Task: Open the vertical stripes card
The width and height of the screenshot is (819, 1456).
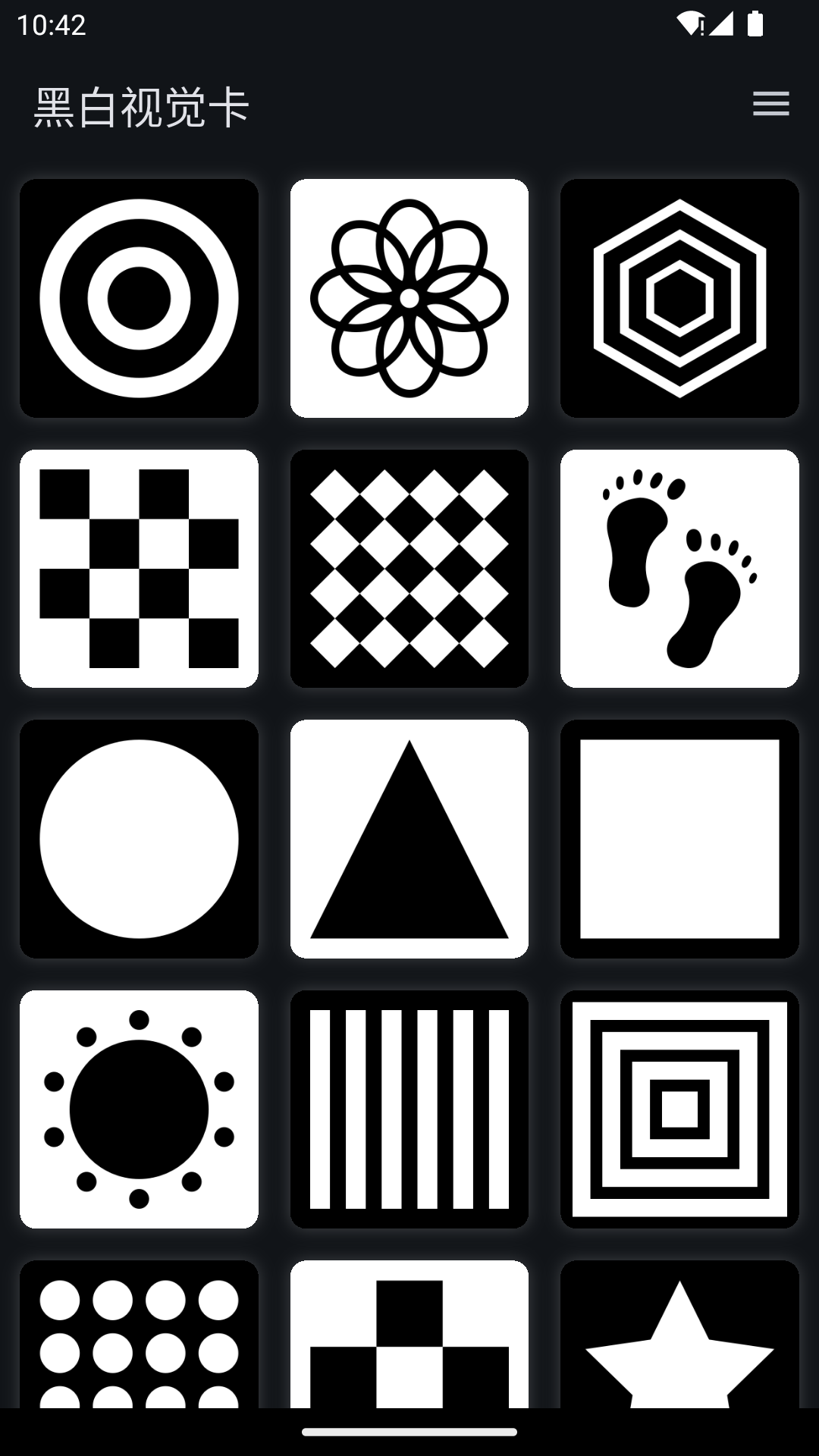Action: [409, 1109]
